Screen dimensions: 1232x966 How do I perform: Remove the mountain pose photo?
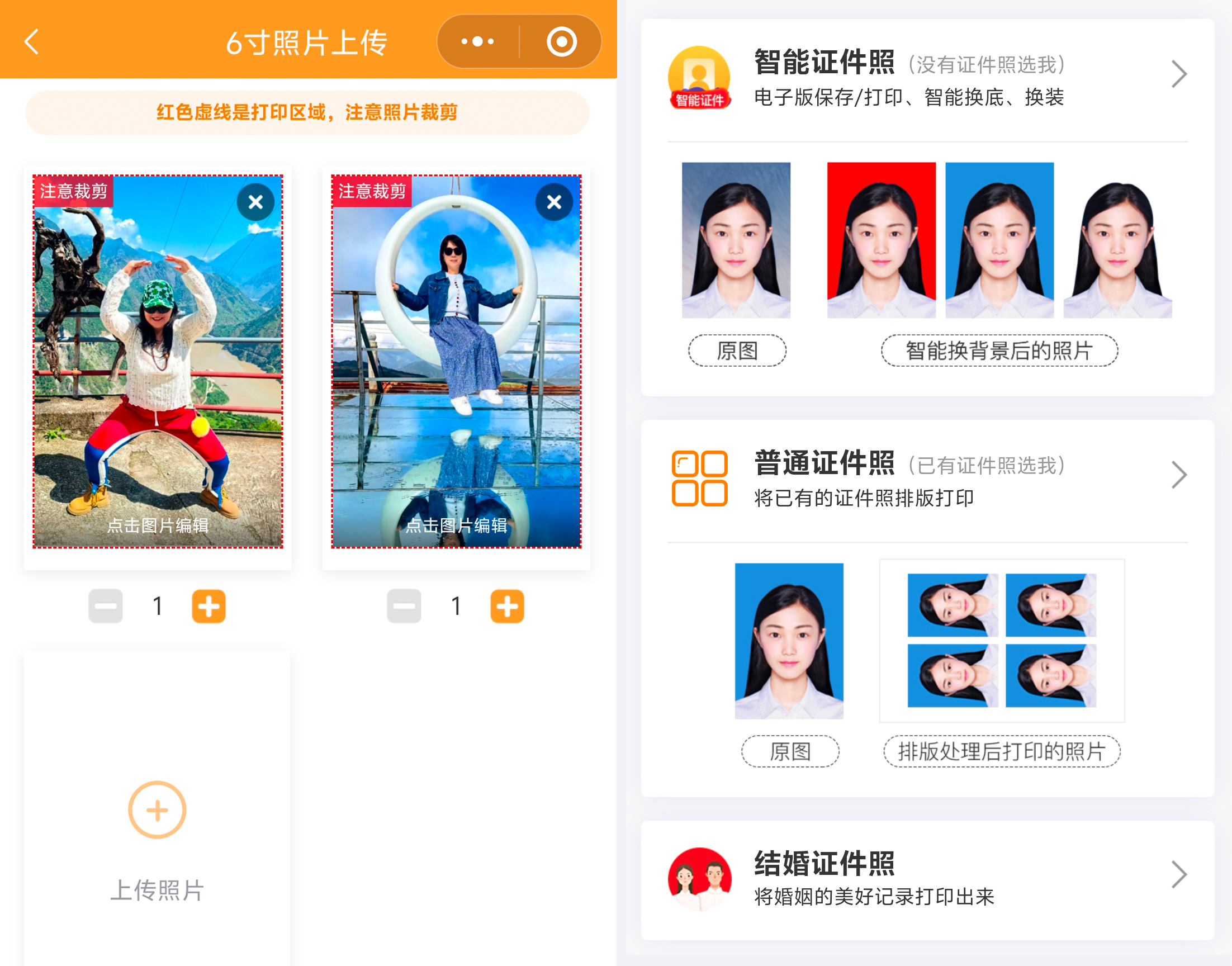point(255,202)
